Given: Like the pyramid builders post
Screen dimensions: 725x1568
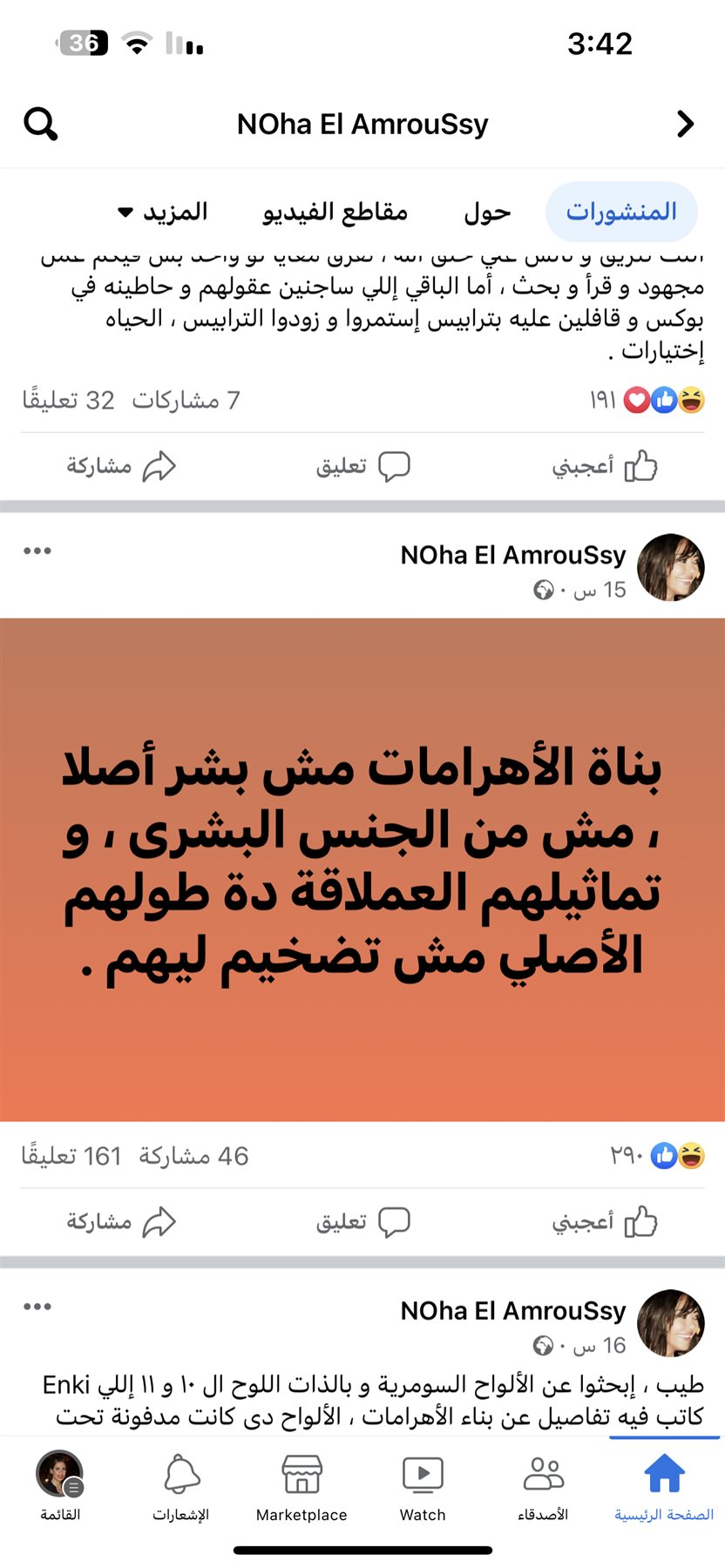Looking at the screenshot, I should [604, 1221].
